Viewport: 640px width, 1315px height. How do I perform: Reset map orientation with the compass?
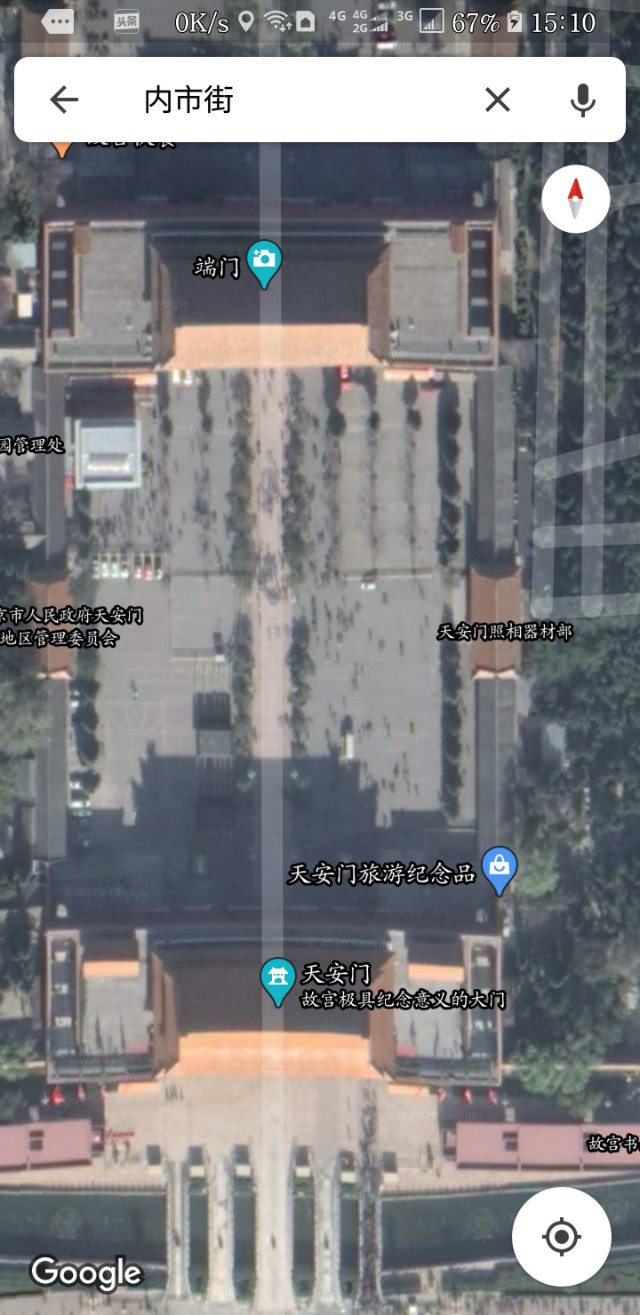tap(575, 199)
